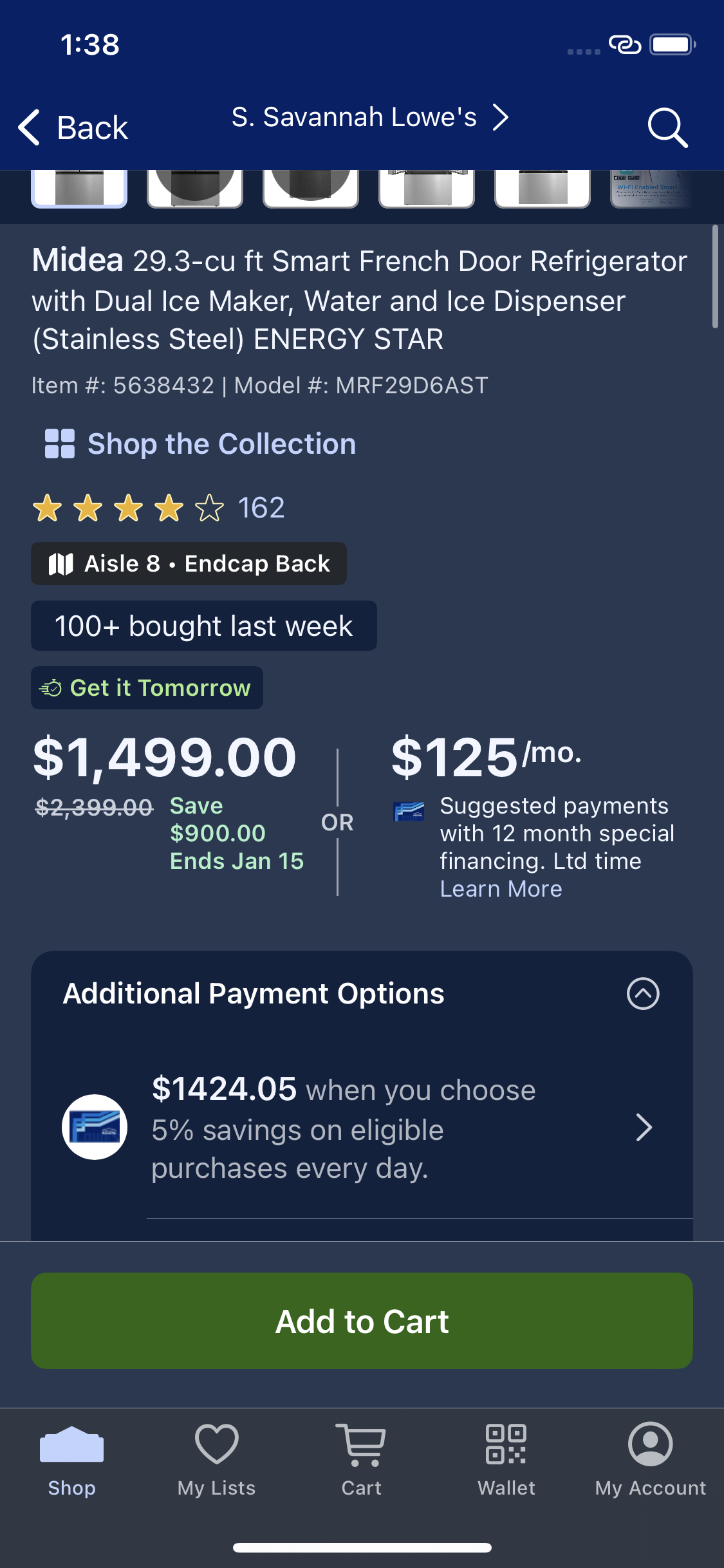Select the first product image thumbnail
This screenshot has width=724, height=1568.
point(79,189)
